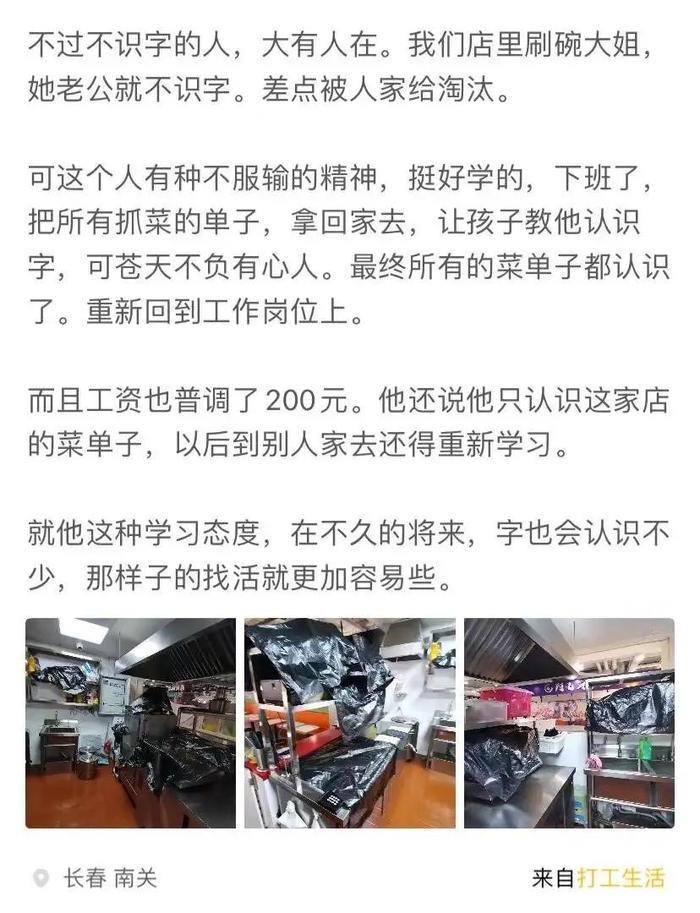Open the first kitchen photo in the post
700x913 pixels.
pos(130,722)
